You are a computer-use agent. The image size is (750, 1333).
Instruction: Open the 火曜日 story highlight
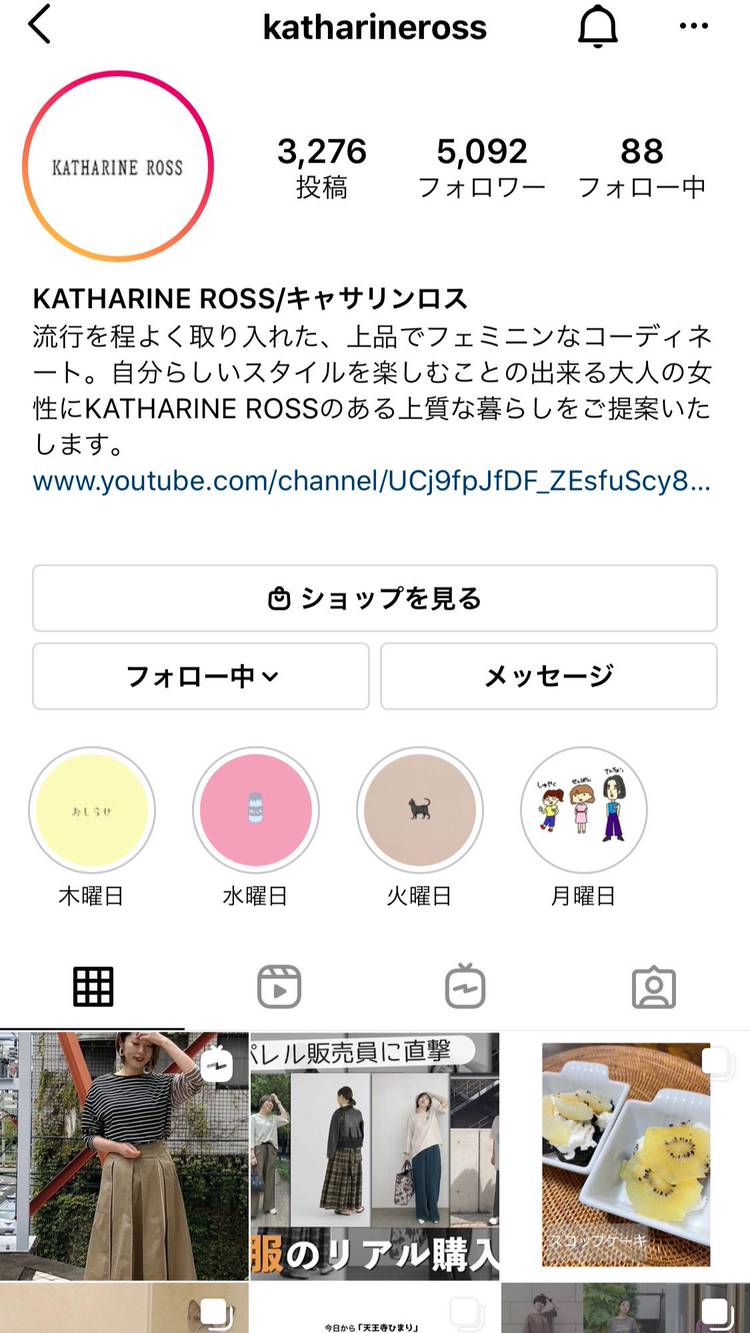pos(419,811)
